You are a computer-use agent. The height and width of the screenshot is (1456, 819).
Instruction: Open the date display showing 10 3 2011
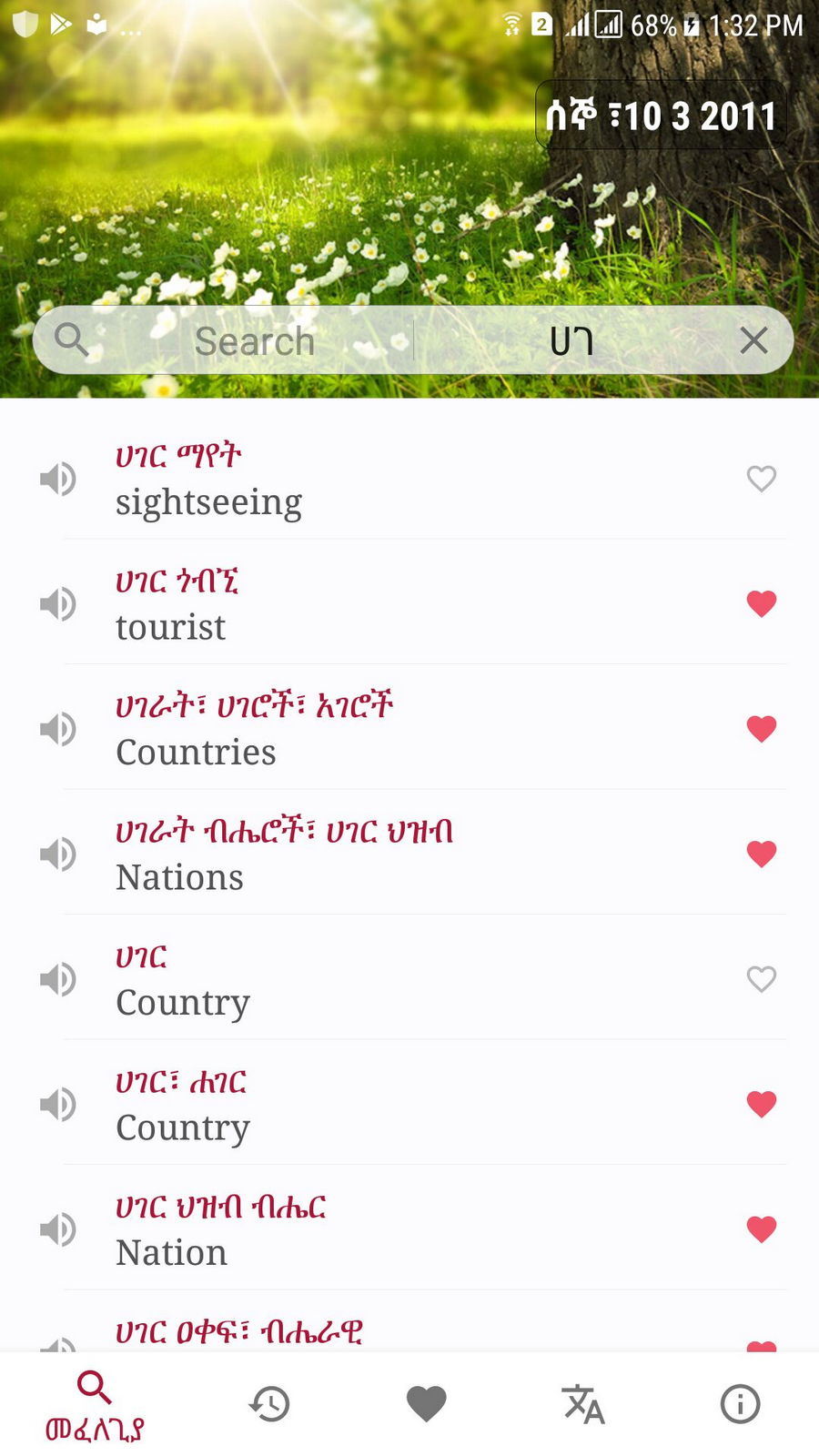pos(659,115)
